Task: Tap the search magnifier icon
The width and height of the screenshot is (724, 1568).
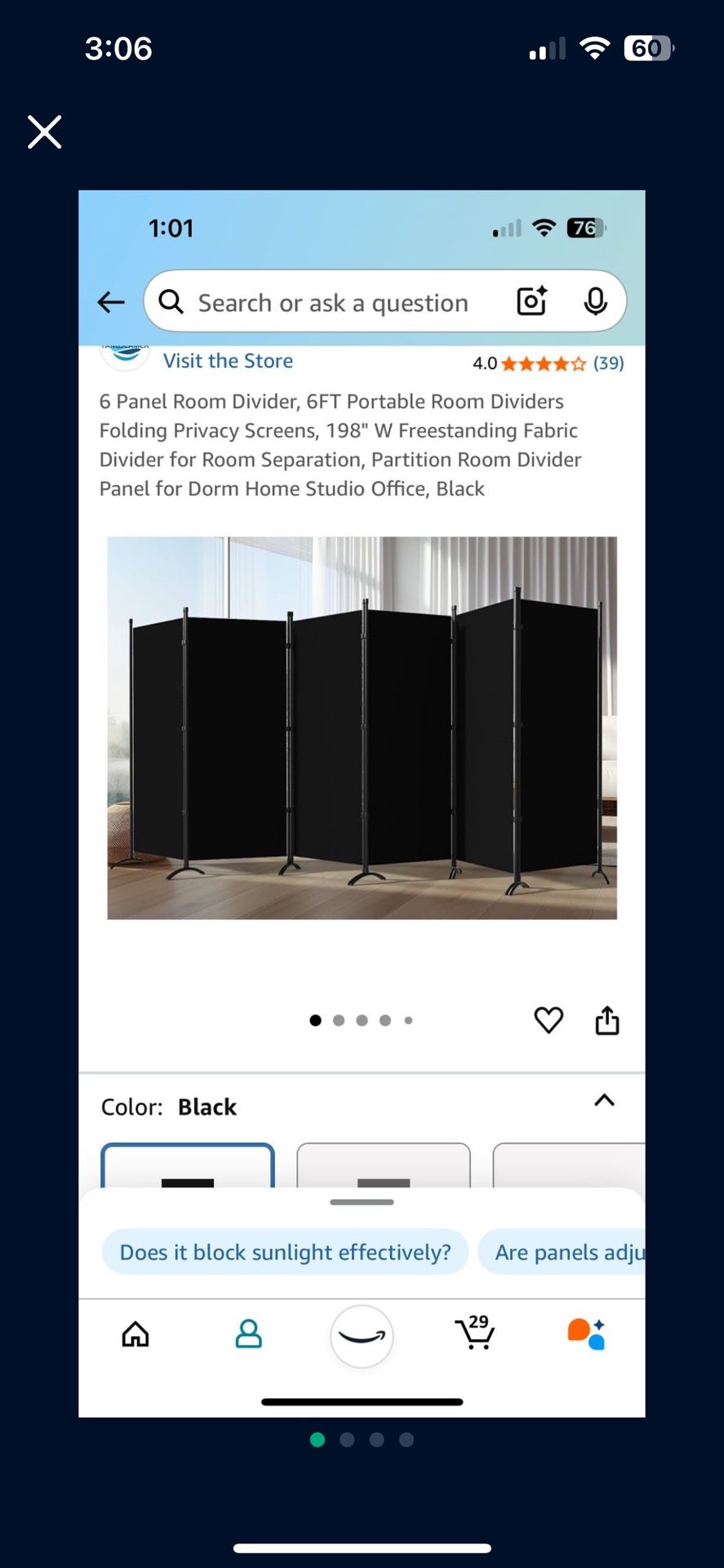Action: [170, 301]
